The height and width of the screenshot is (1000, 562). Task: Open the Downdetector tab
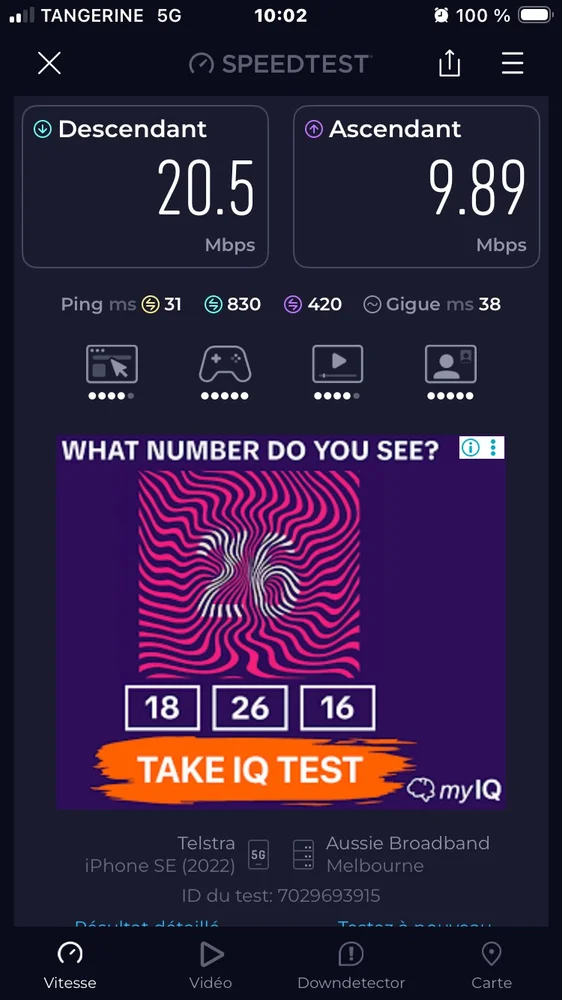(351, 964)
